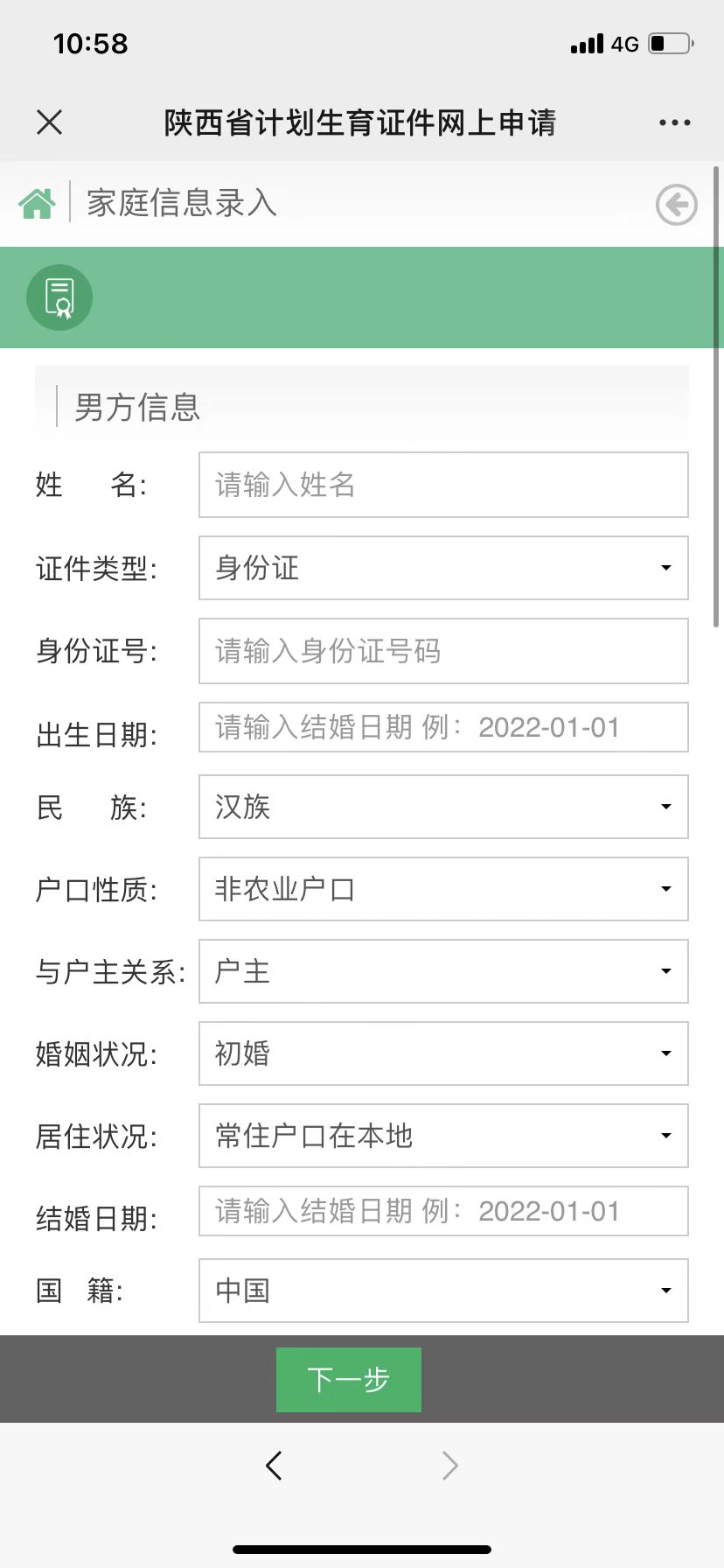The height and width of the screenshot is (1568, 724).
Task: Open the 证件类型 dropdown showing 身份证
Action: (443, 568)
